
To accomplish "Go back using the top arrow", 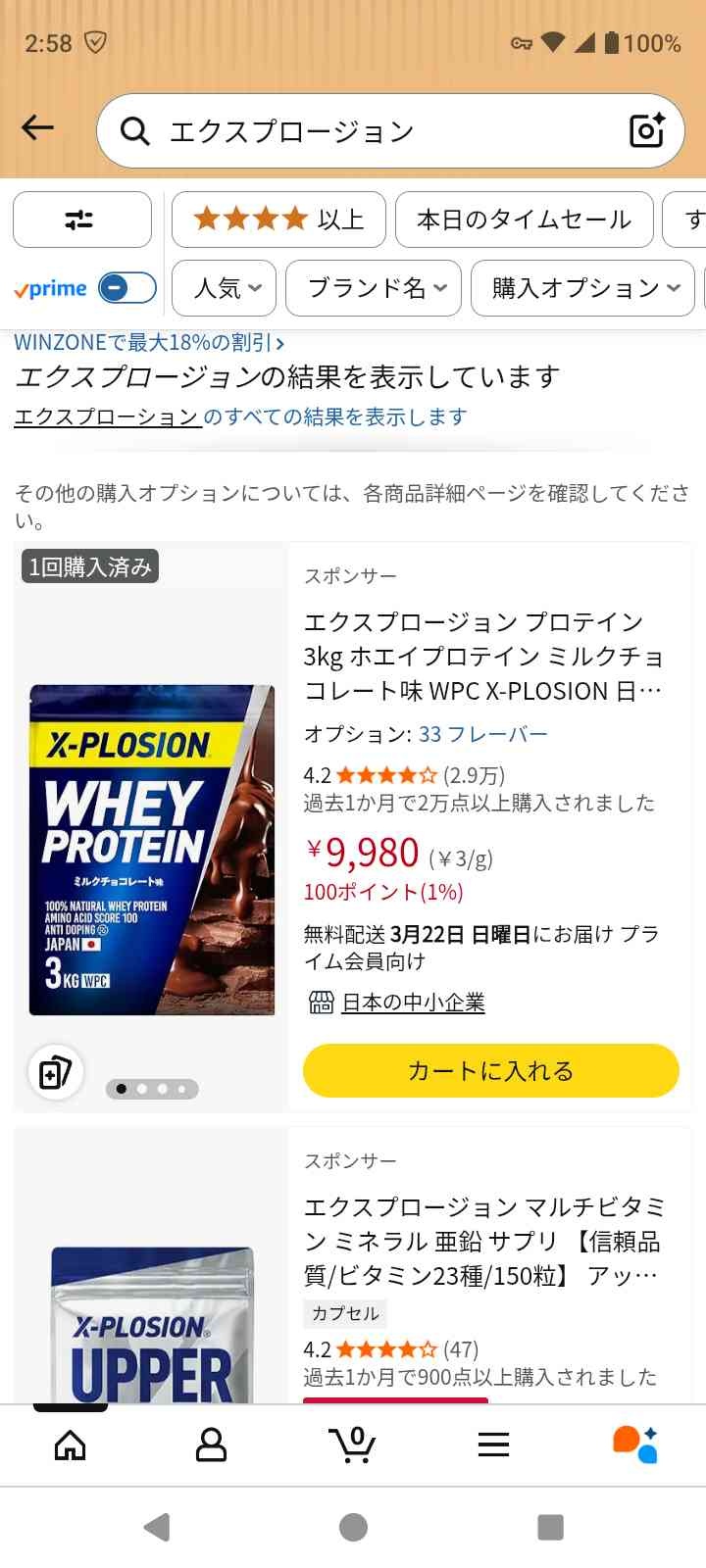I will tap(37, 128).
